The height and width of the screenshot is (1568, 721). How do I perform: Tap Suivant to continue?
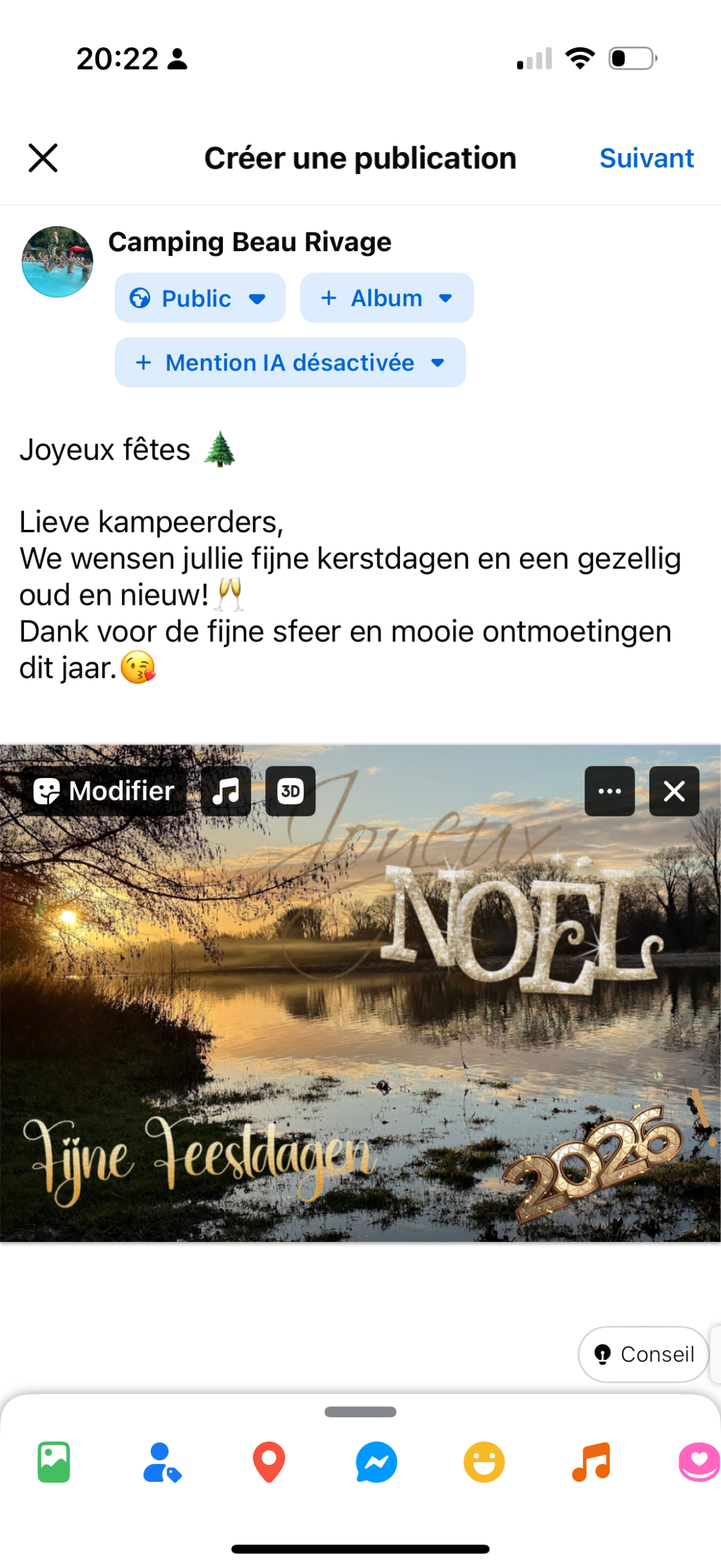coord(646,158)
